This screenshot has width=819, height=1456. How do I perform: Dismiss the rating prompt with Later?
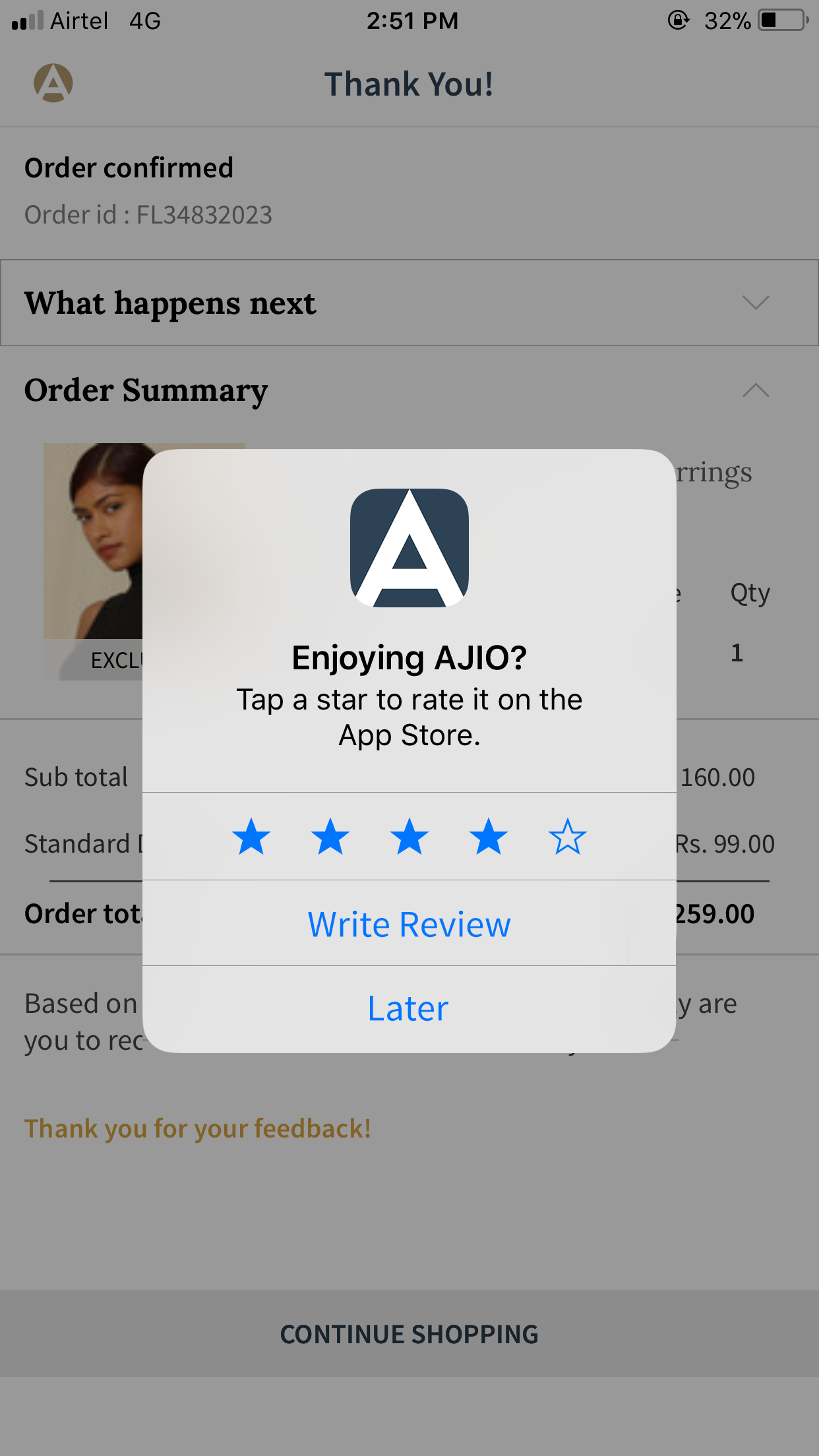[x=409, y=1009]
